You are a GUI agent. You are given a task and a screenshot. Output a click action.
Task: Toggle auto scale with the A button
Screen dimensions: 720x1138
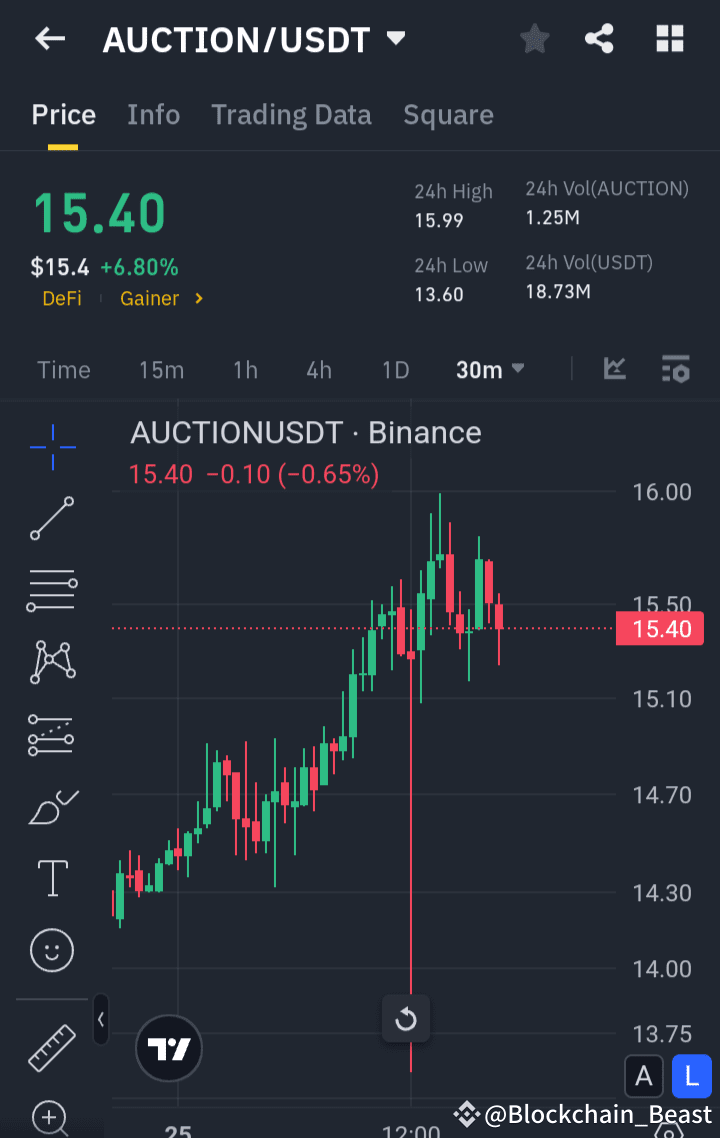click(x=643, y=1076)
